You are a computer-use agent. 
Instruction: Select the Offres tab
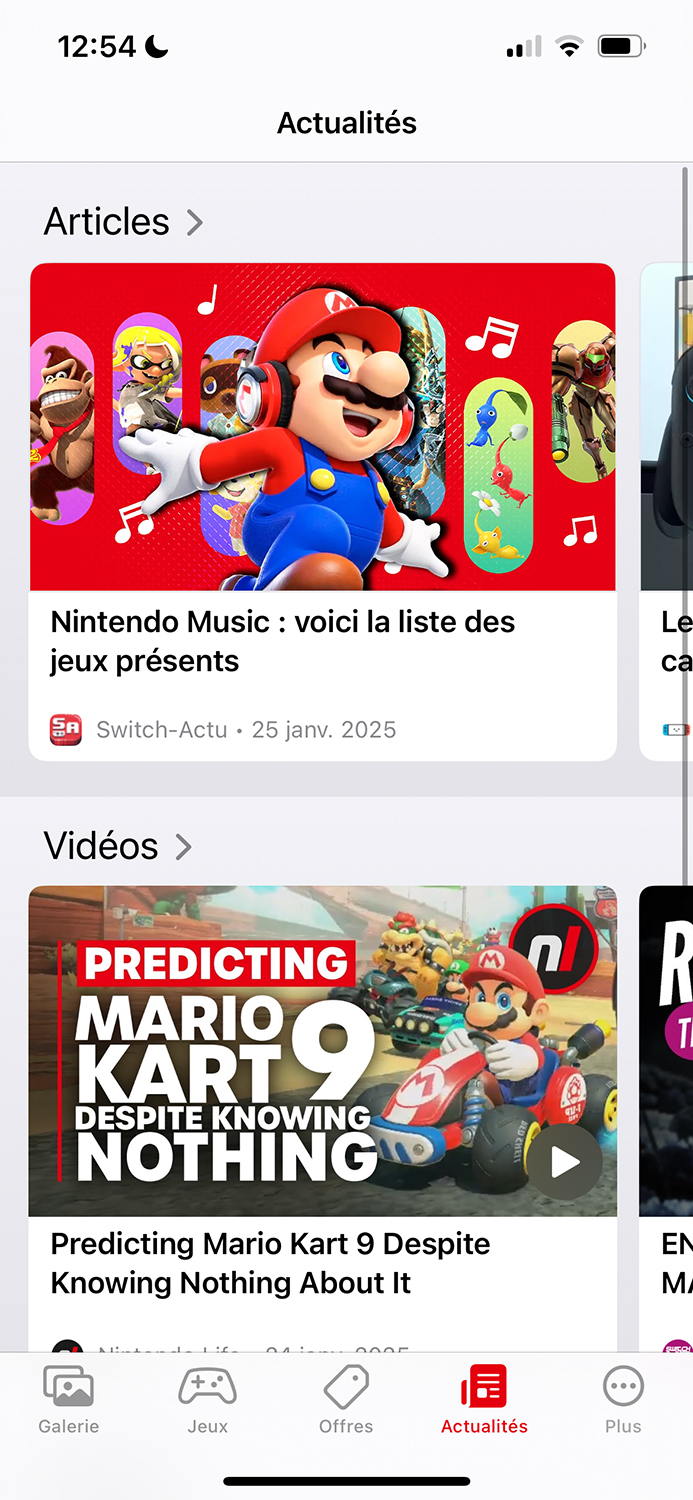pos(346,1400)
